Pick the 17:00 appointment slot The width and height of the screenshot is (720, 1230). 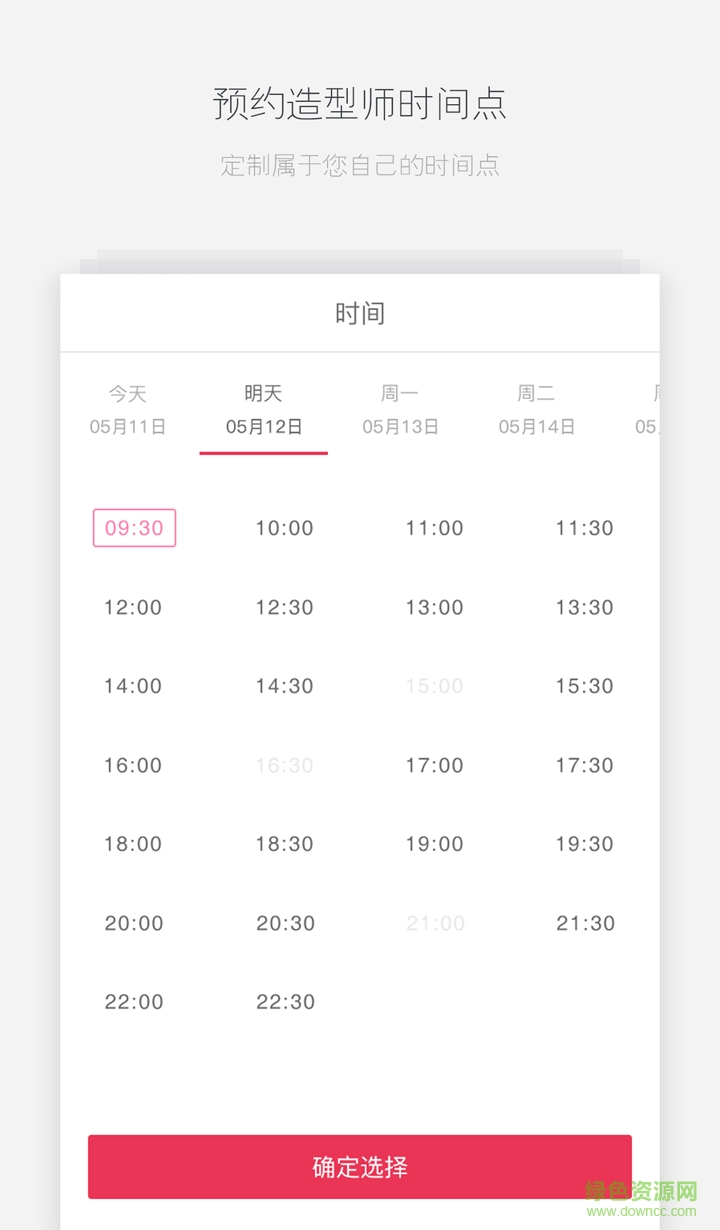[434, 764]
